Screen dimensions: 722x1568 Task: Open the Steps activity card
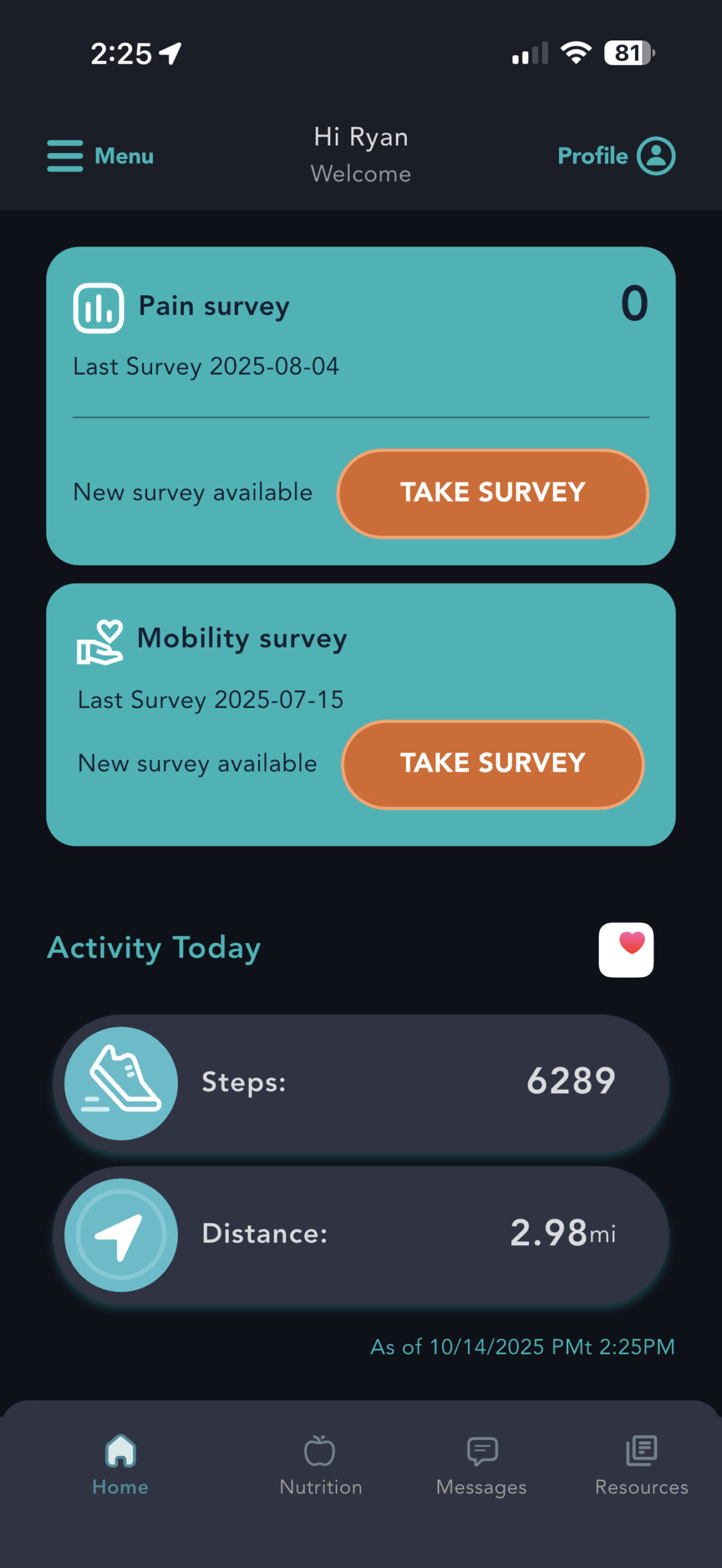pyautogui.click(x=361, y=1083)
